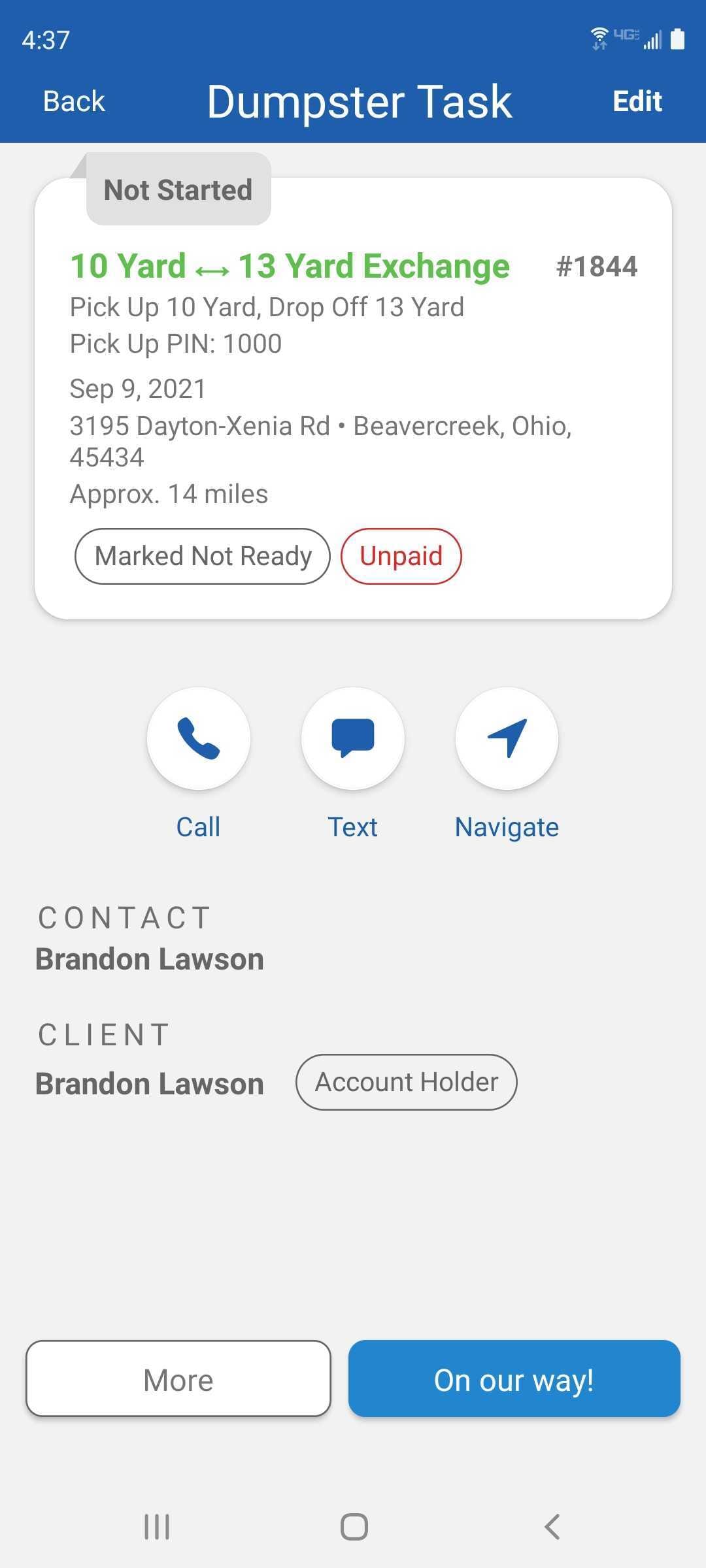Tap the Text message bubble icon
Screen dimensions: 706x1568
353,738
